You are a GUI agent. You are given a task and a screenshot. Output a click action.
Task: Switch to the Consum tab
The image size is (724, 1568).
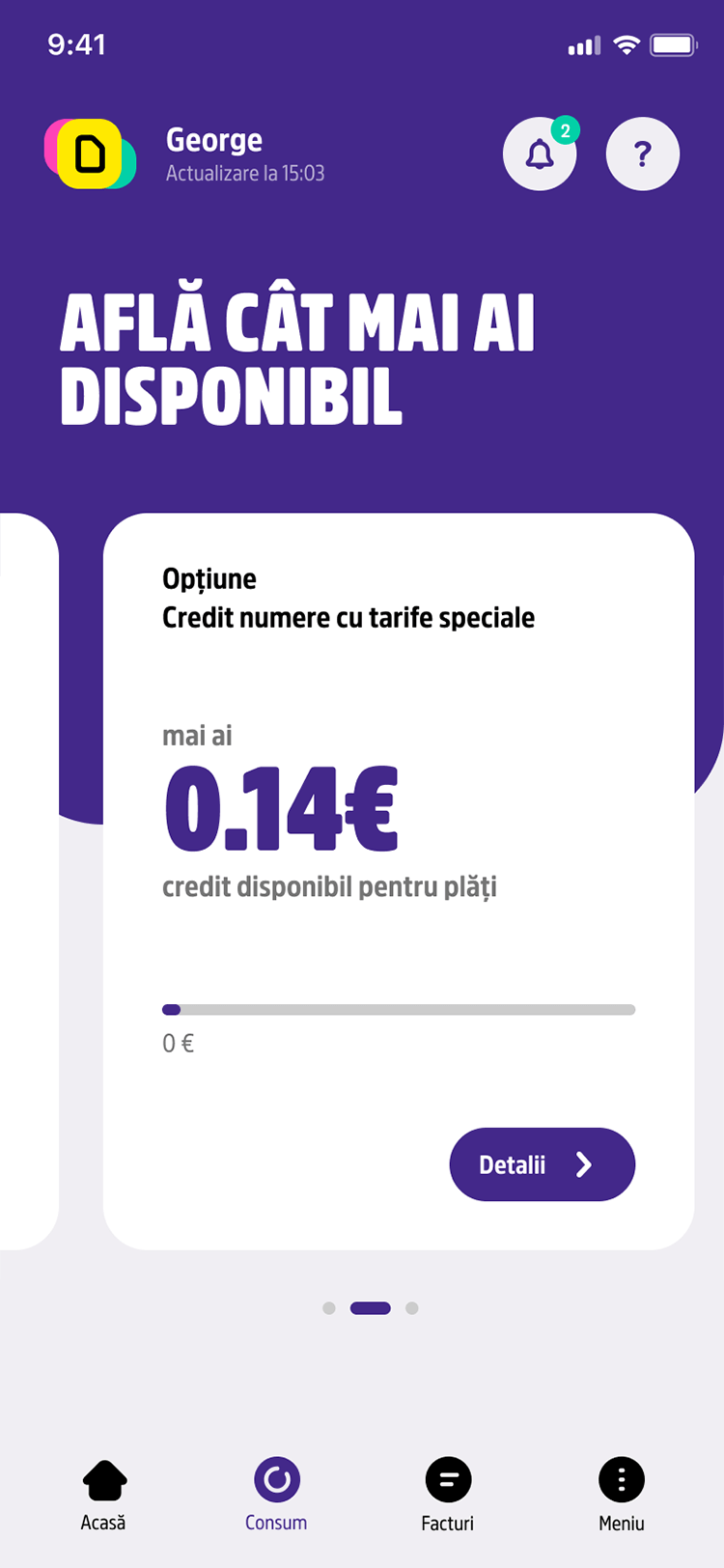276,1494
